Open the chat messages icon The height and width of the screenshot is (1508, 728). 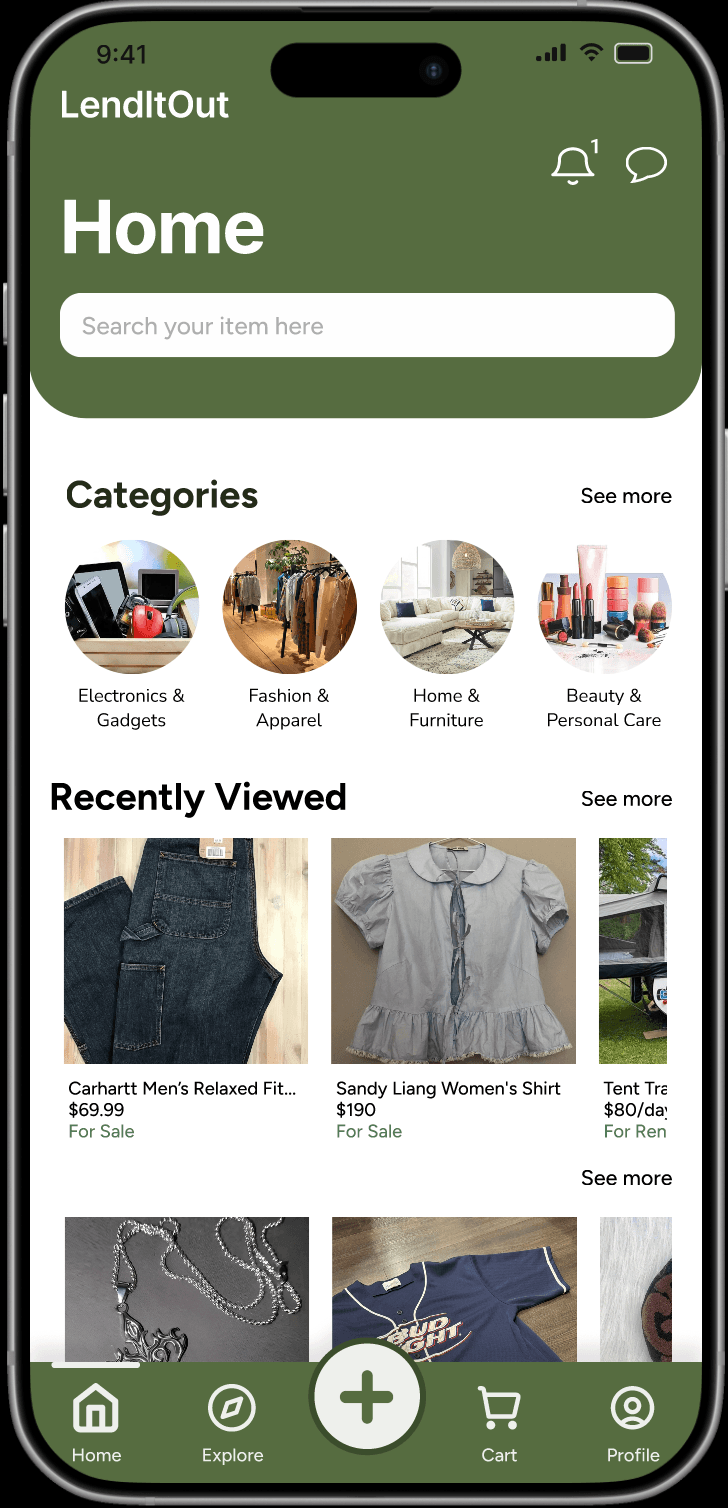[x=645, y=164]
